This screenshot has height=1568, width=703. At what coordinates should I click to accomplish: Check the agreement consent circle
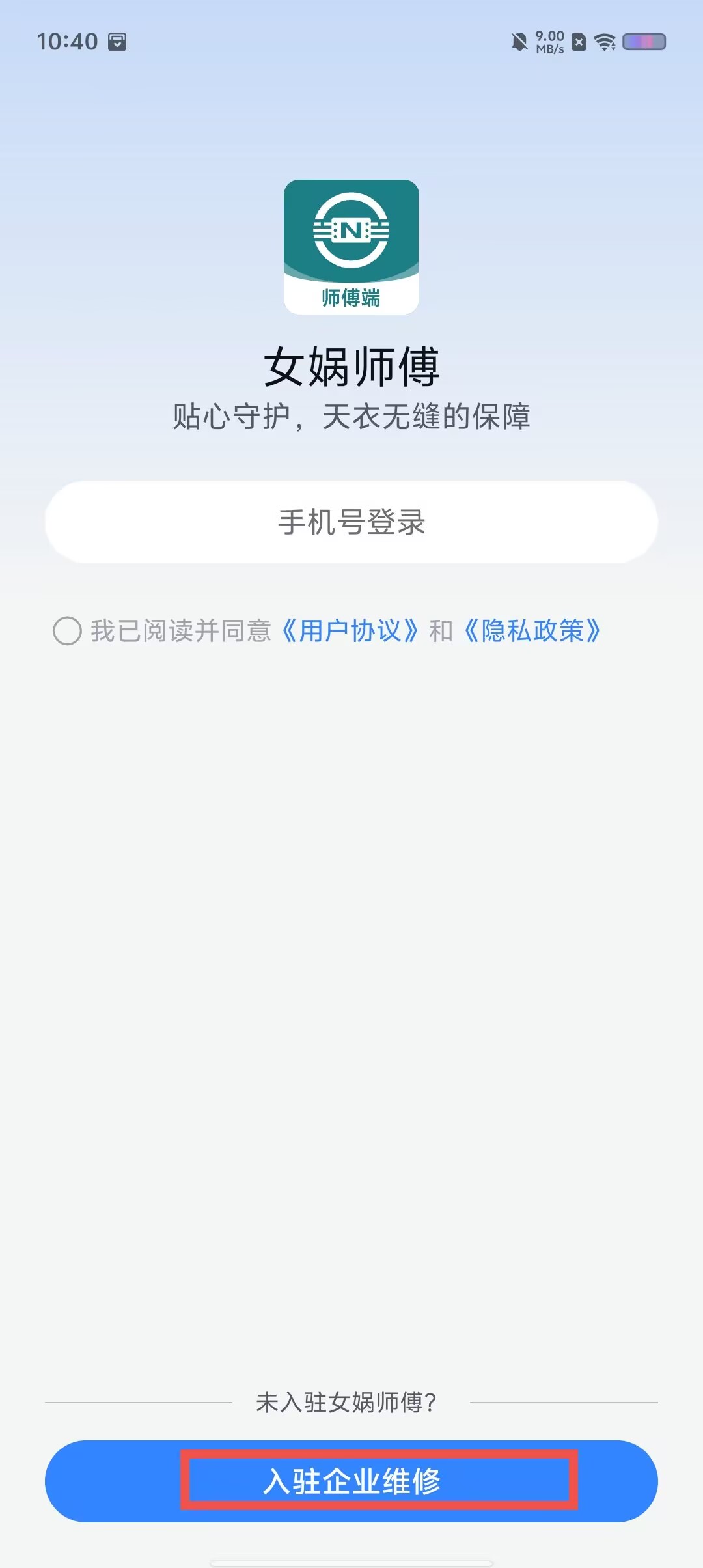(x=67, y=630)
